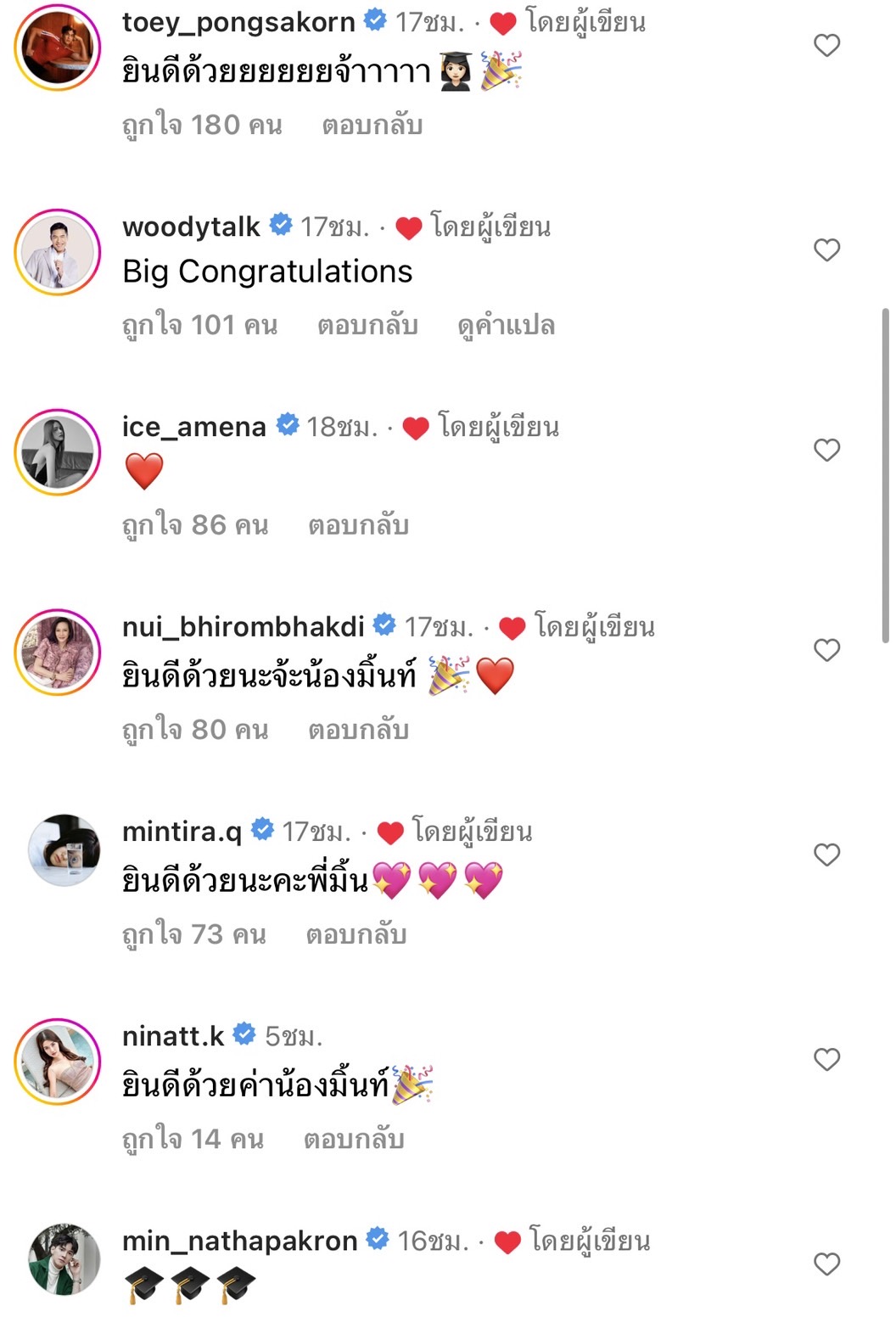896x1317 pixels.
Task: Like min_nathapakron's graduation cap comment
Action: pyautogui.click(x=826, y=1264)
